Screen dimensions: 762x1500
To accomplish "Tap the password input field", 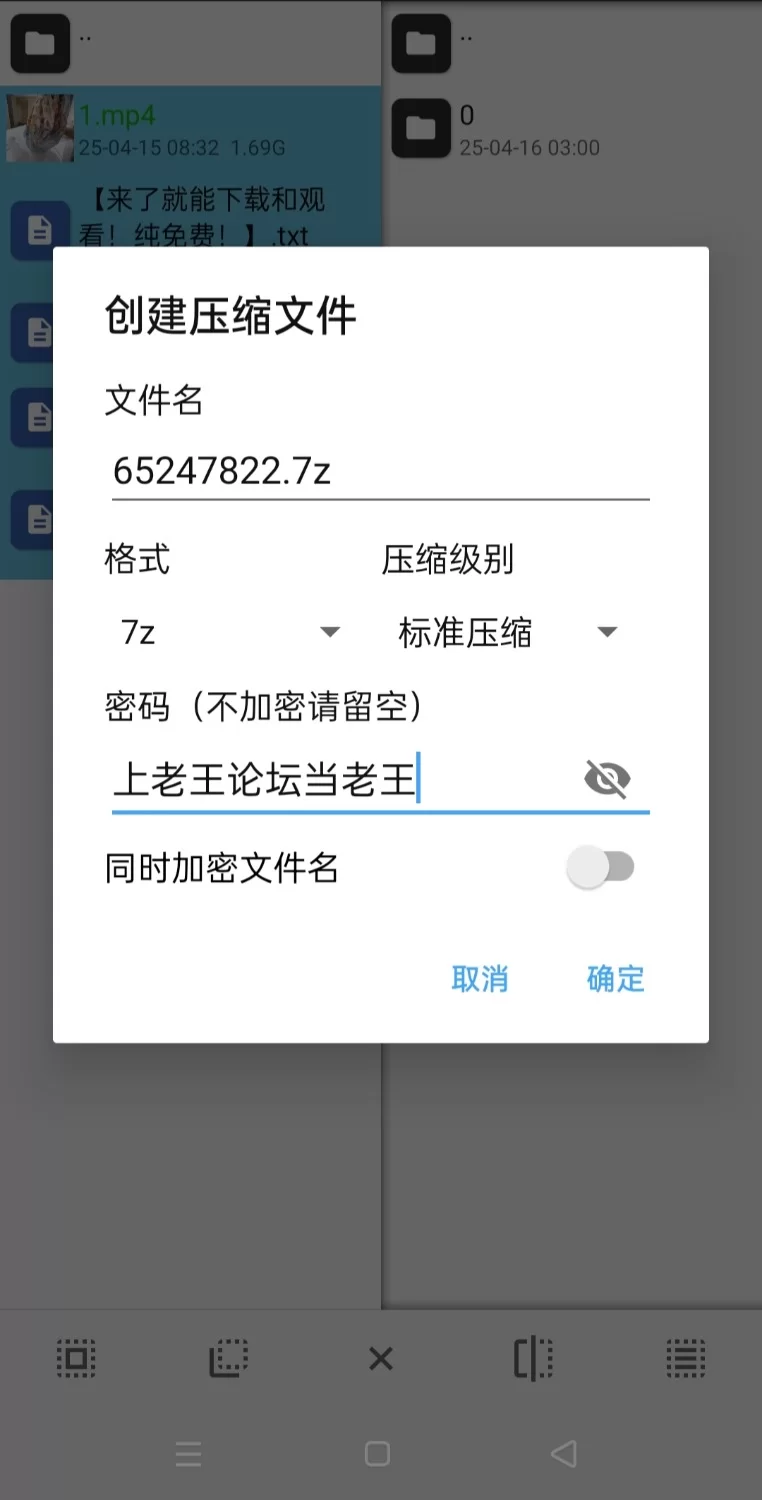I will point(340,780).
